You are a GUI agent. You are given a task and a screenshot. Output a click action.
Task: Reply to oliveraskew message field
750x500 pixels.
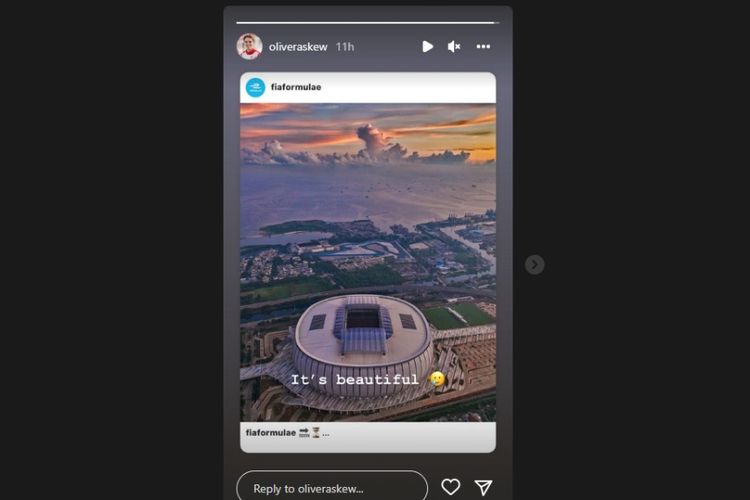pyautogui.click(x=332, y=488)
